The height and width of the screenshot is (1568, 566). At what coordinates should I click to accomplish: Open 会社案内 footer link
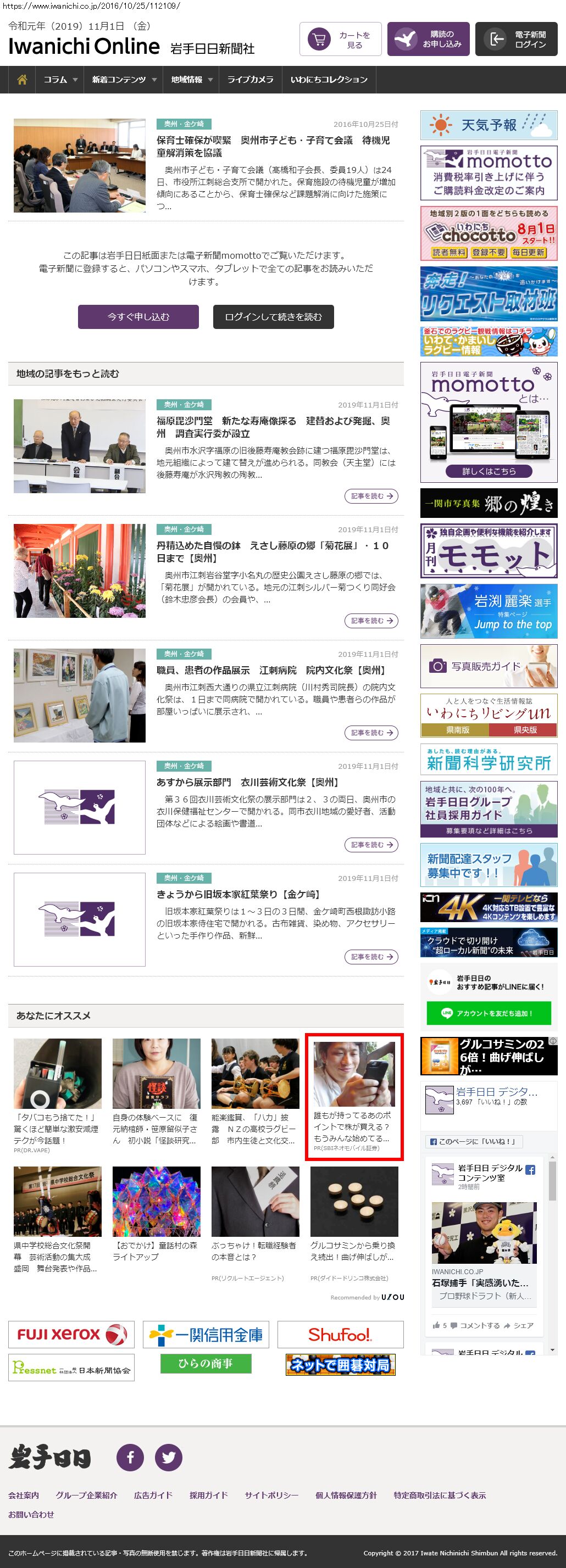click(x=24, y=1495)
